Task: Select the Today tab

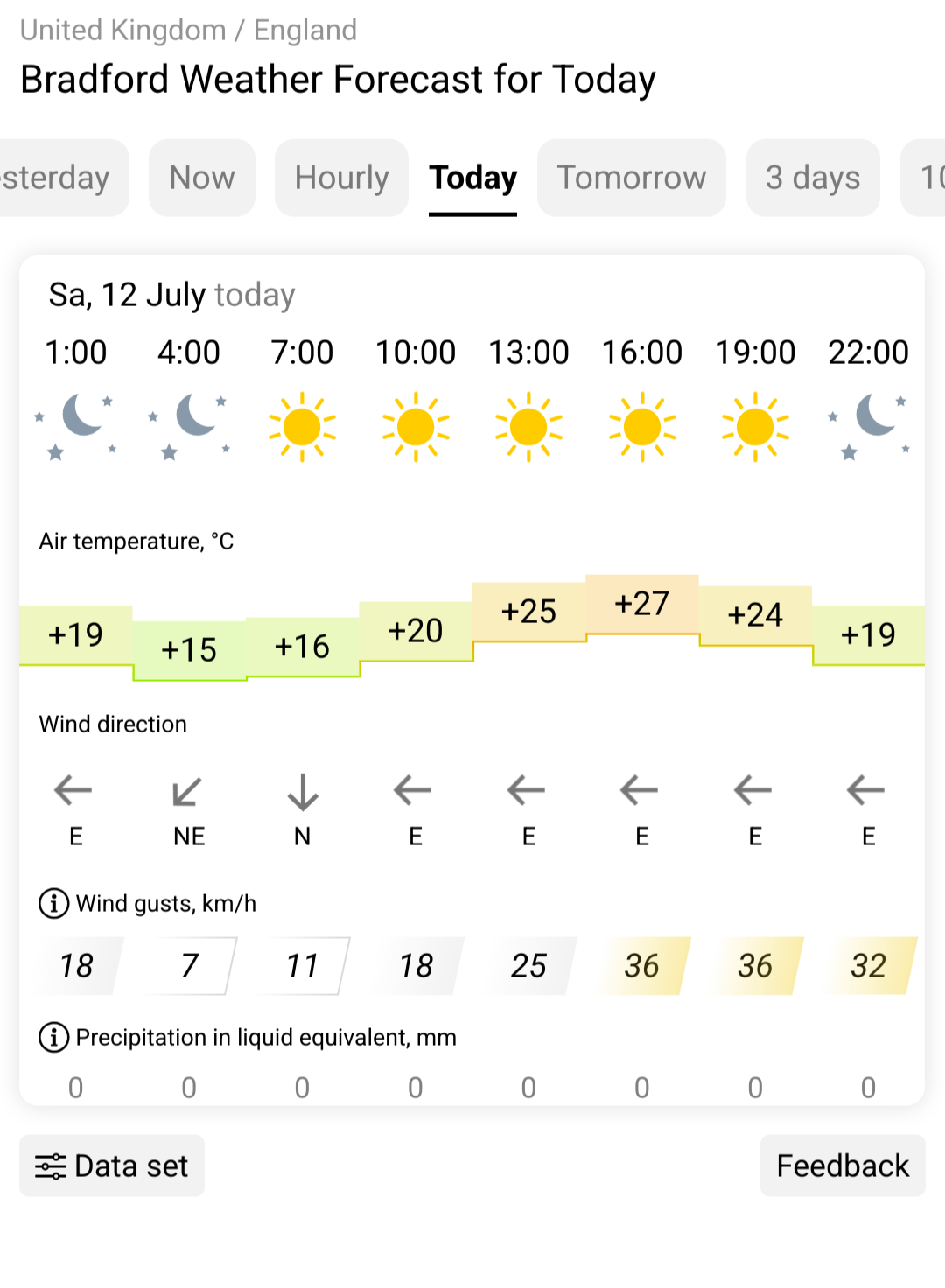Action: (472, 178)
